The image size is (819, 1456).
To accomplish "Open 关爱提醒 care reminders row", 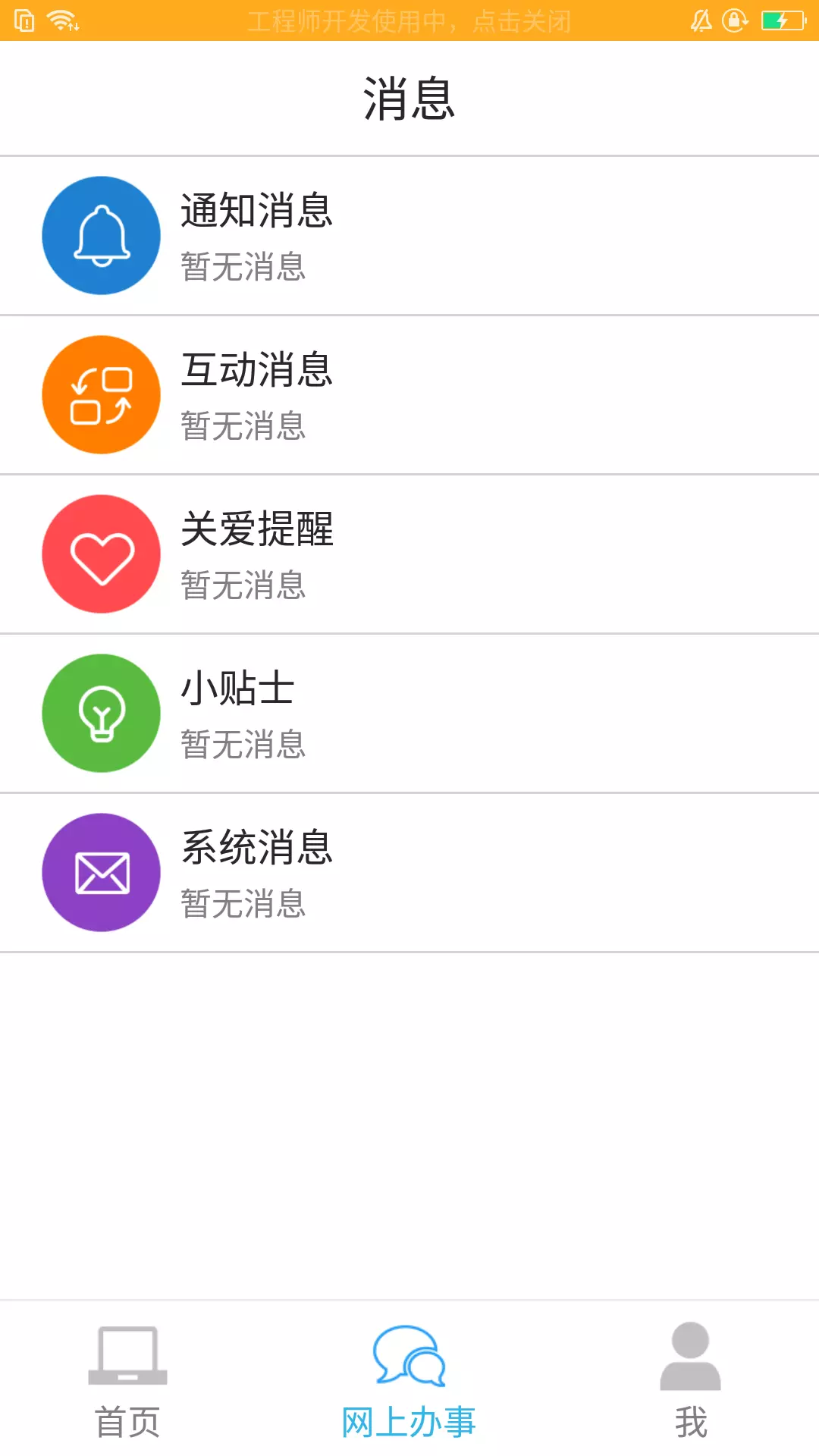I will click(x=409, y=554).
